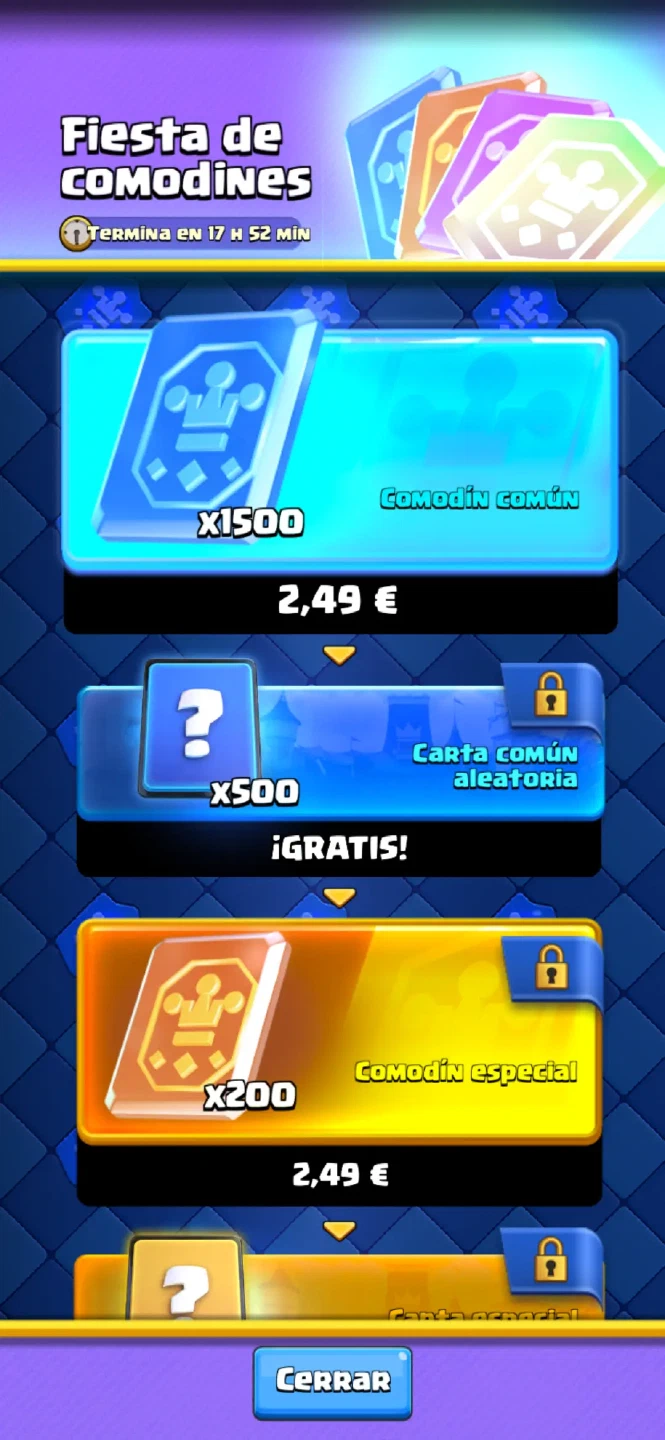Screen dimensions: 665x1440
Task: Tap the ¡GRATIS! bar under Carta común
Action: [339, 849]
